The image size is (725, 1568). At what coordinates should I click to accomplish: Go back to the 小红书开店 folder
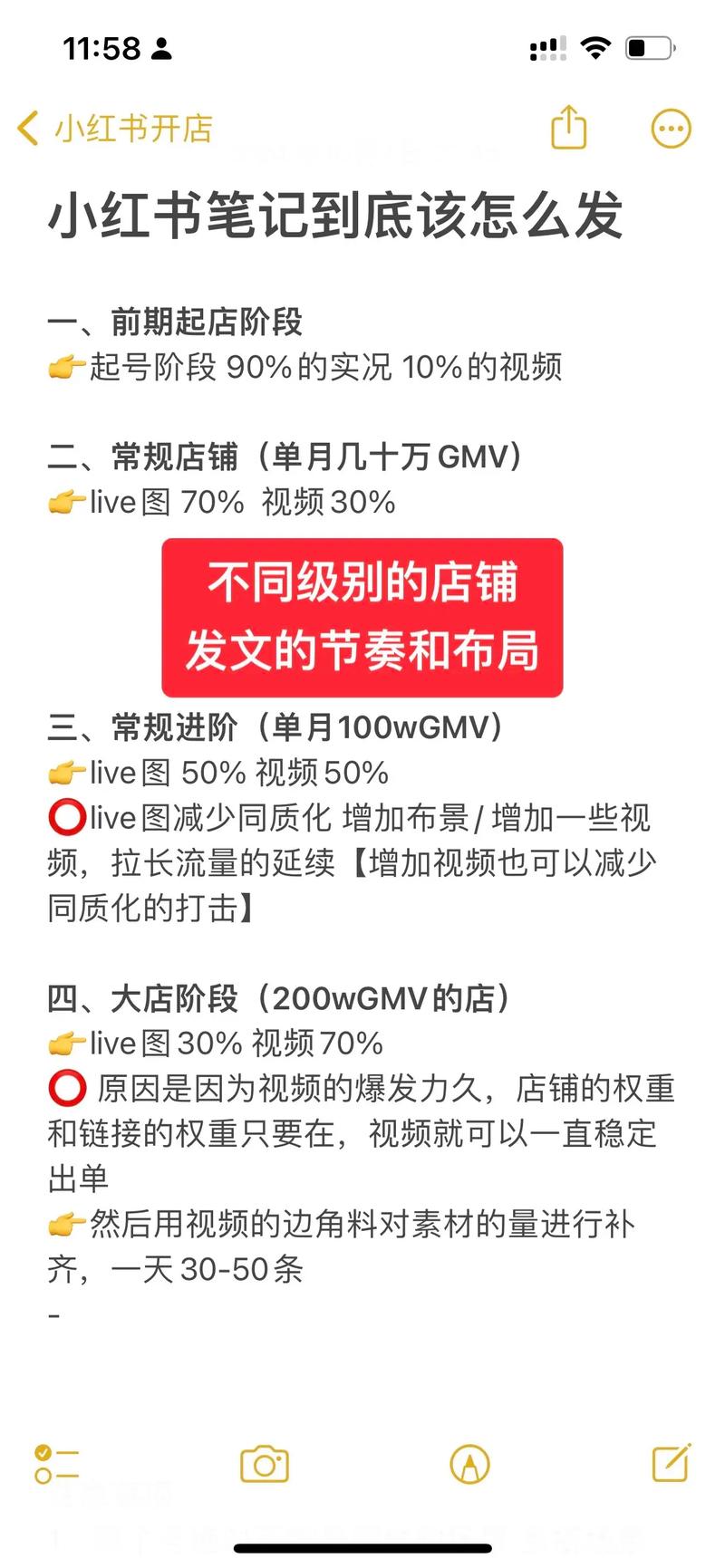(x=113, y=129)
